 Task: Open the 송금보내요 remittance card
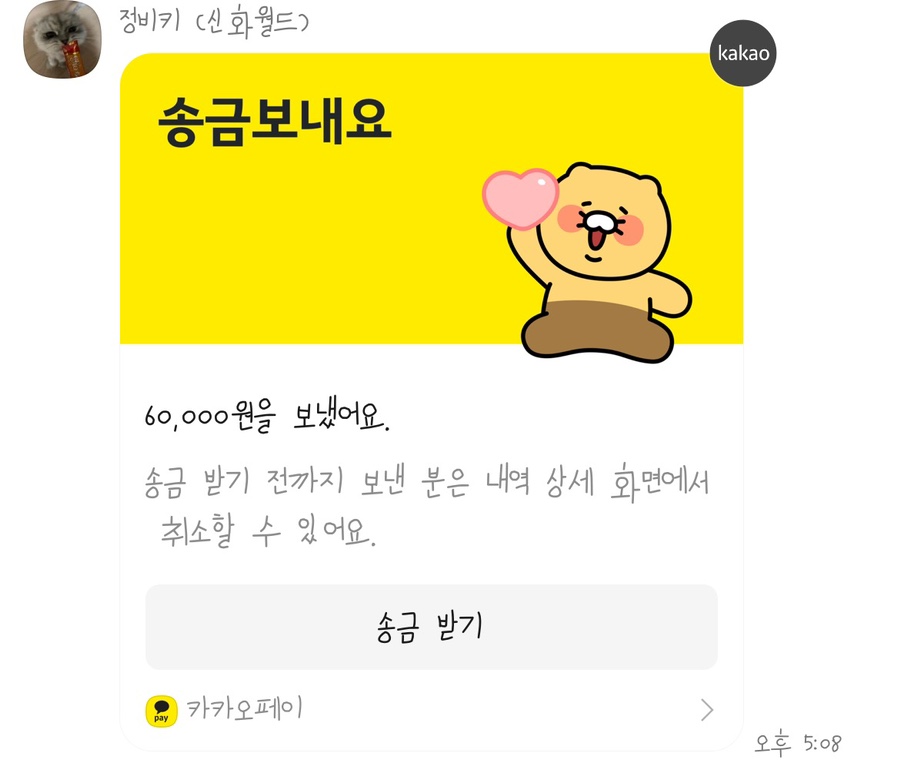click(x=430, y=200)
